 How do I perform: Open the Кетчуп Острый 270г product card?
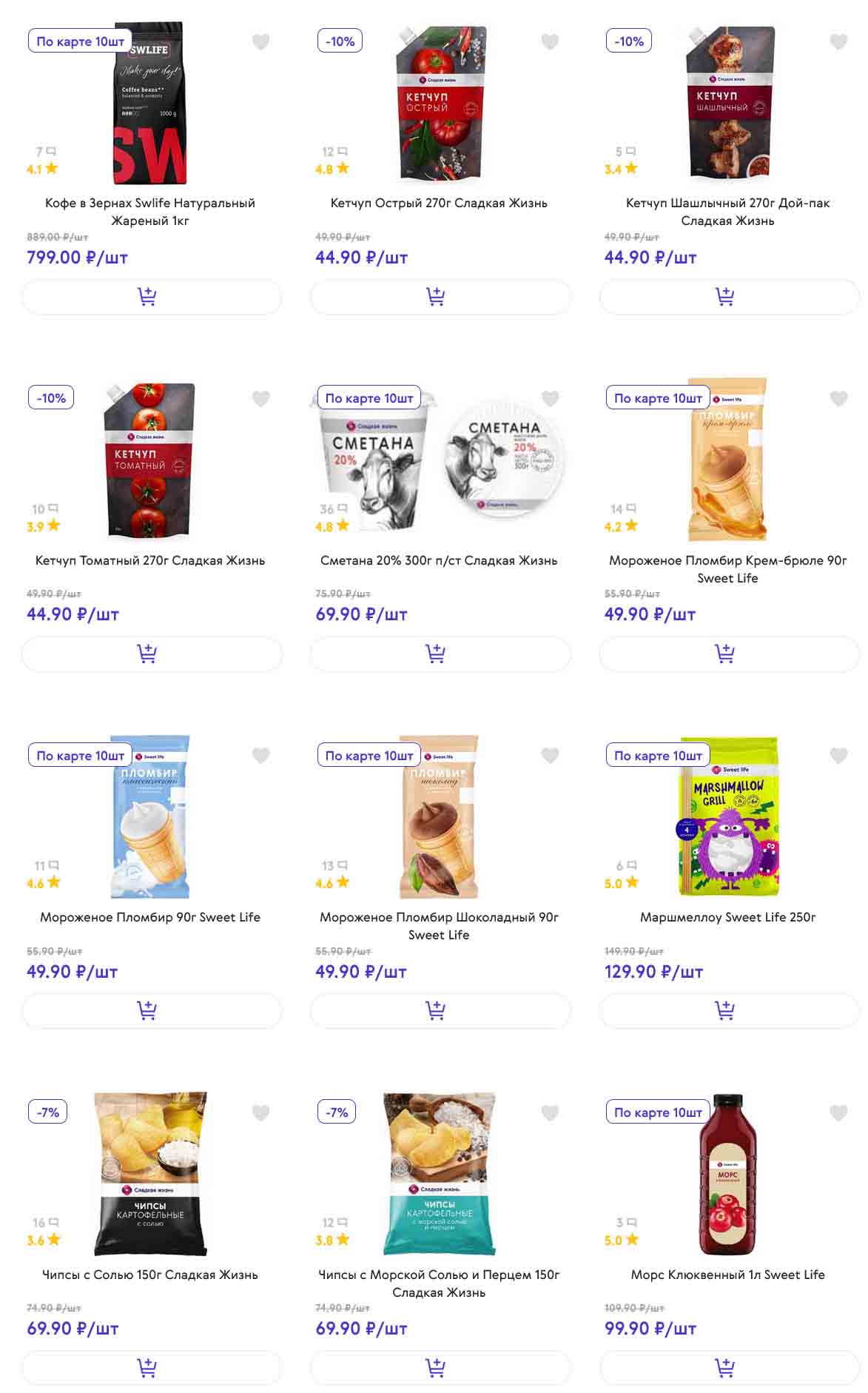439,203
